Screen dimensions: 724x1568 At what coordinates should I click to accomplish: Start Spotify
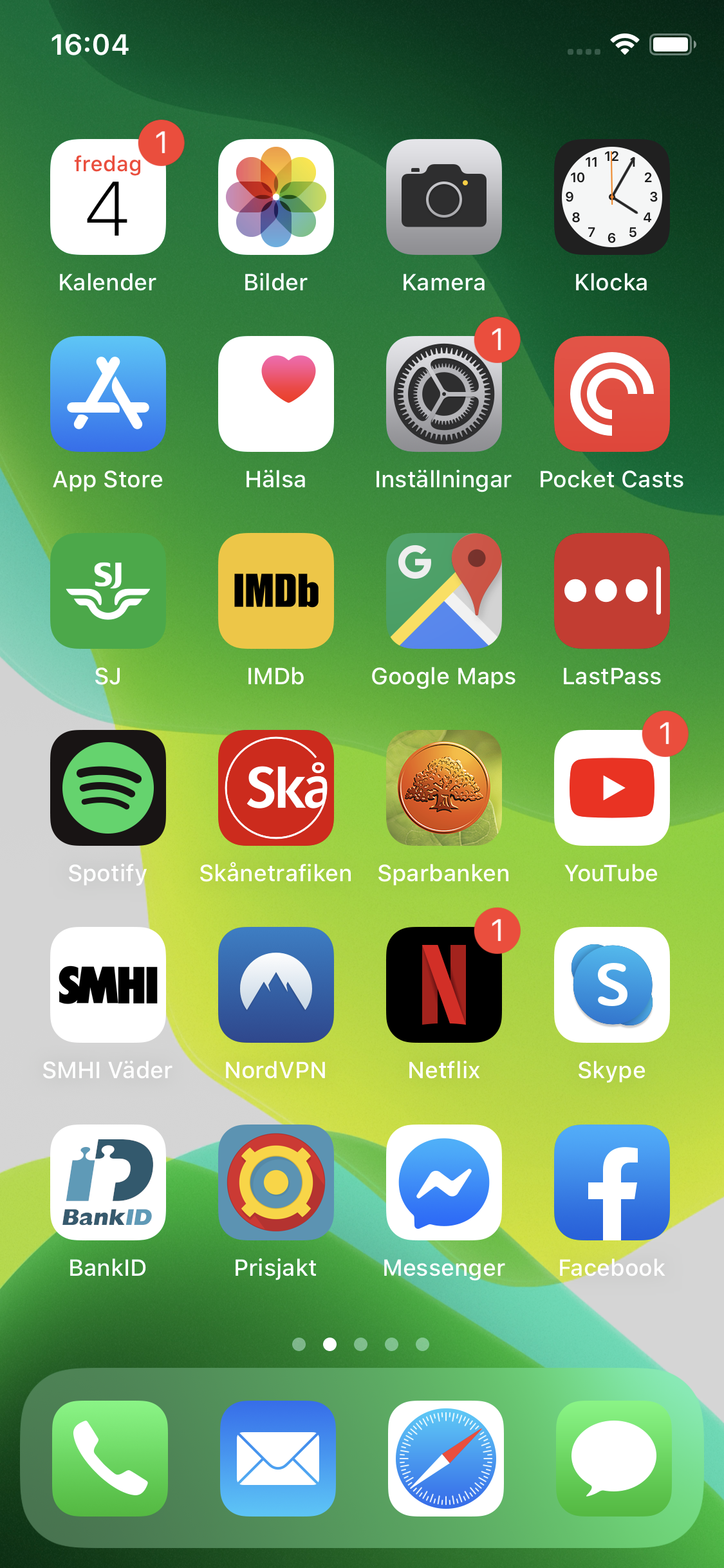point(108,788)
